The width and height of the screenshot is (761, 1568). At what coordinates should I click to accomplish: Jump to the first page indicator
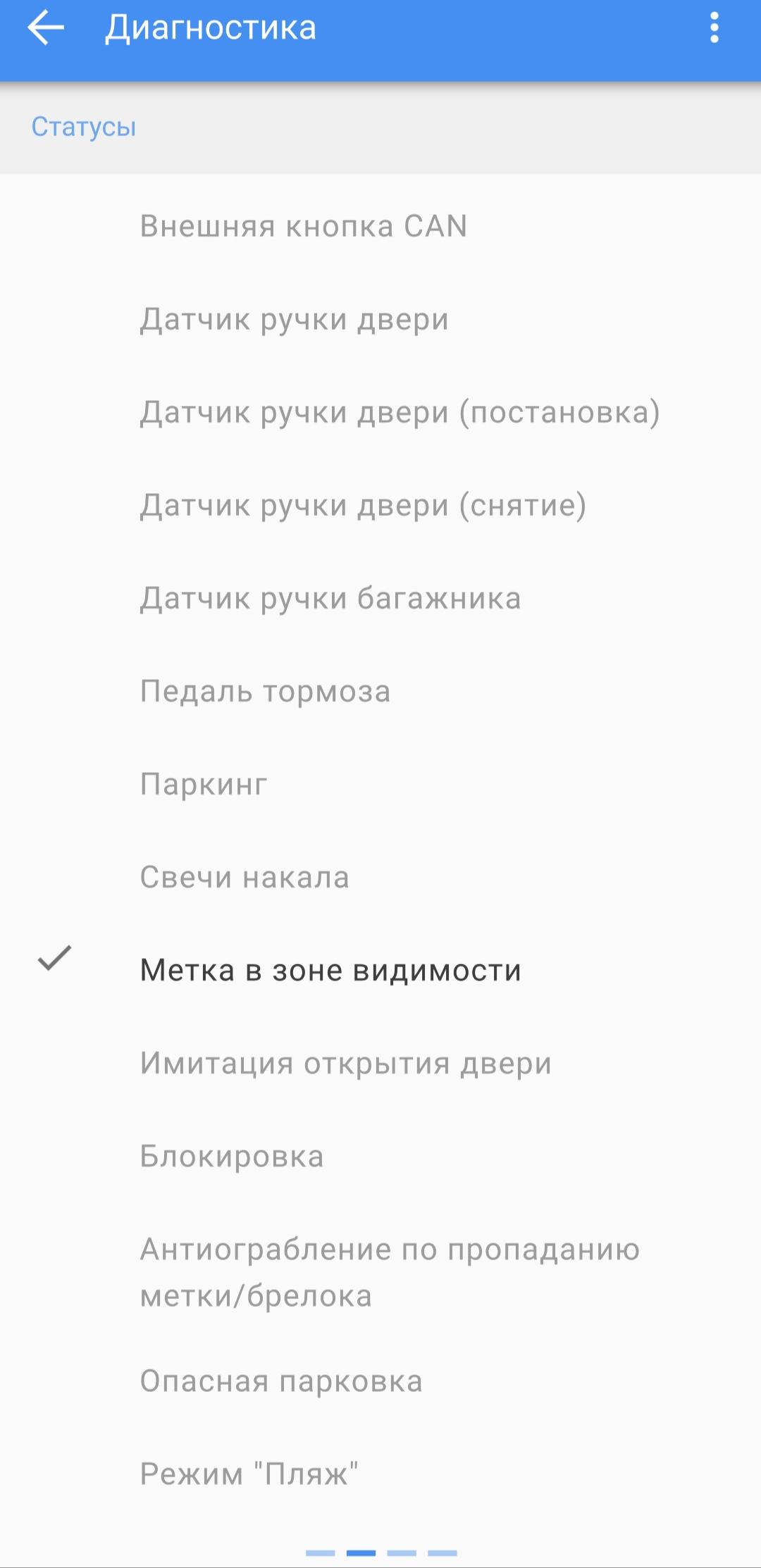point(320,1553)
